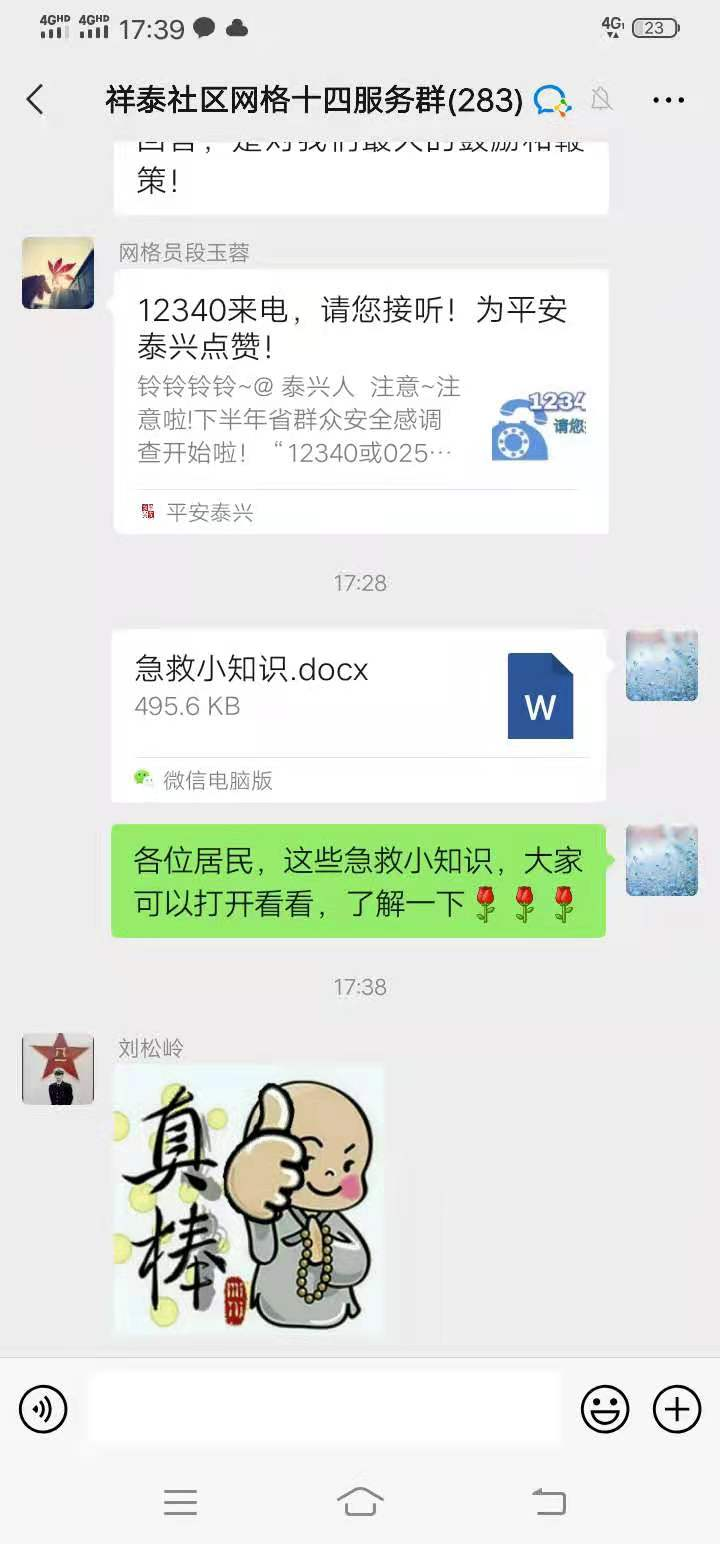The image size is (720, 1544).
Task: Switch to voice message input
Action: (43, 1410)
